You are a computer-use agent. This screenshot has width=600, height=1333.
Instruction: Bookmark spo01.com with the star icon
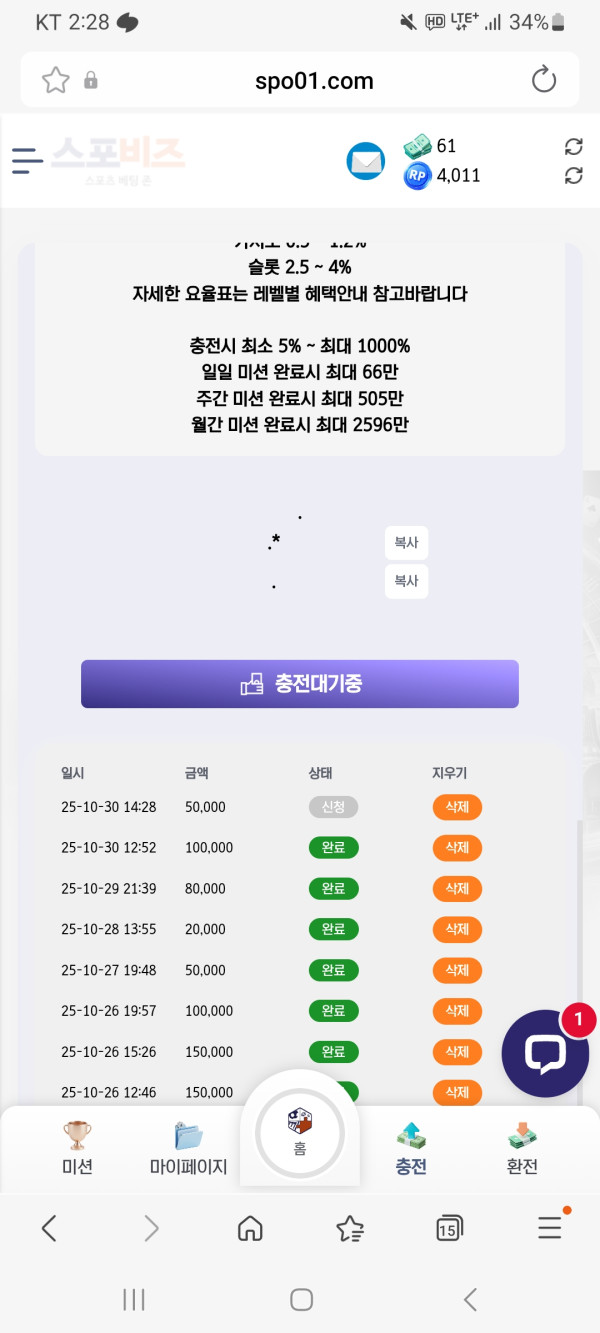pos(55,80)
